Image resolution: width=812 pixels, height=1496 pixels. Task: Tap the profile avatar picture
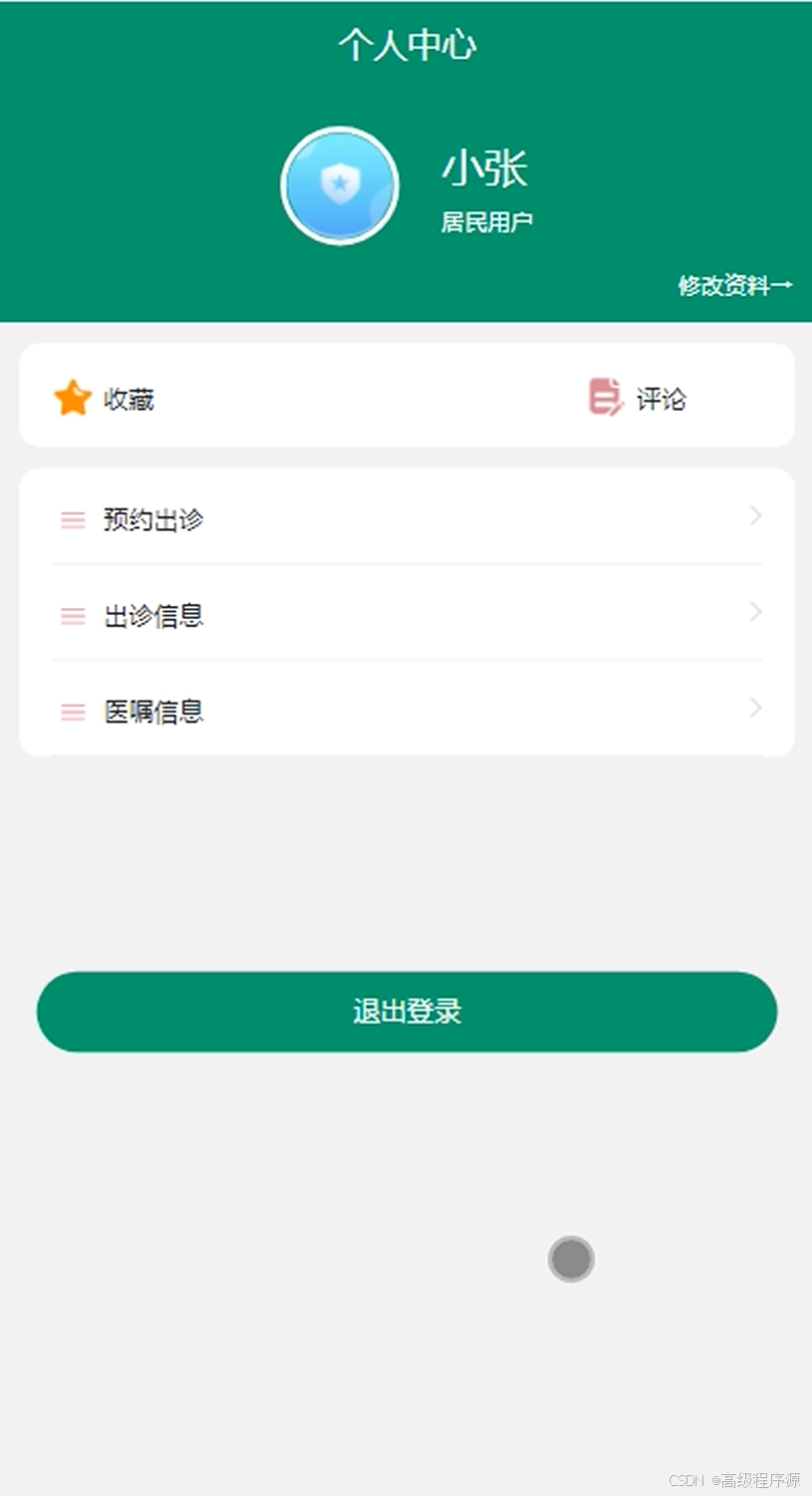pos(340,185)
